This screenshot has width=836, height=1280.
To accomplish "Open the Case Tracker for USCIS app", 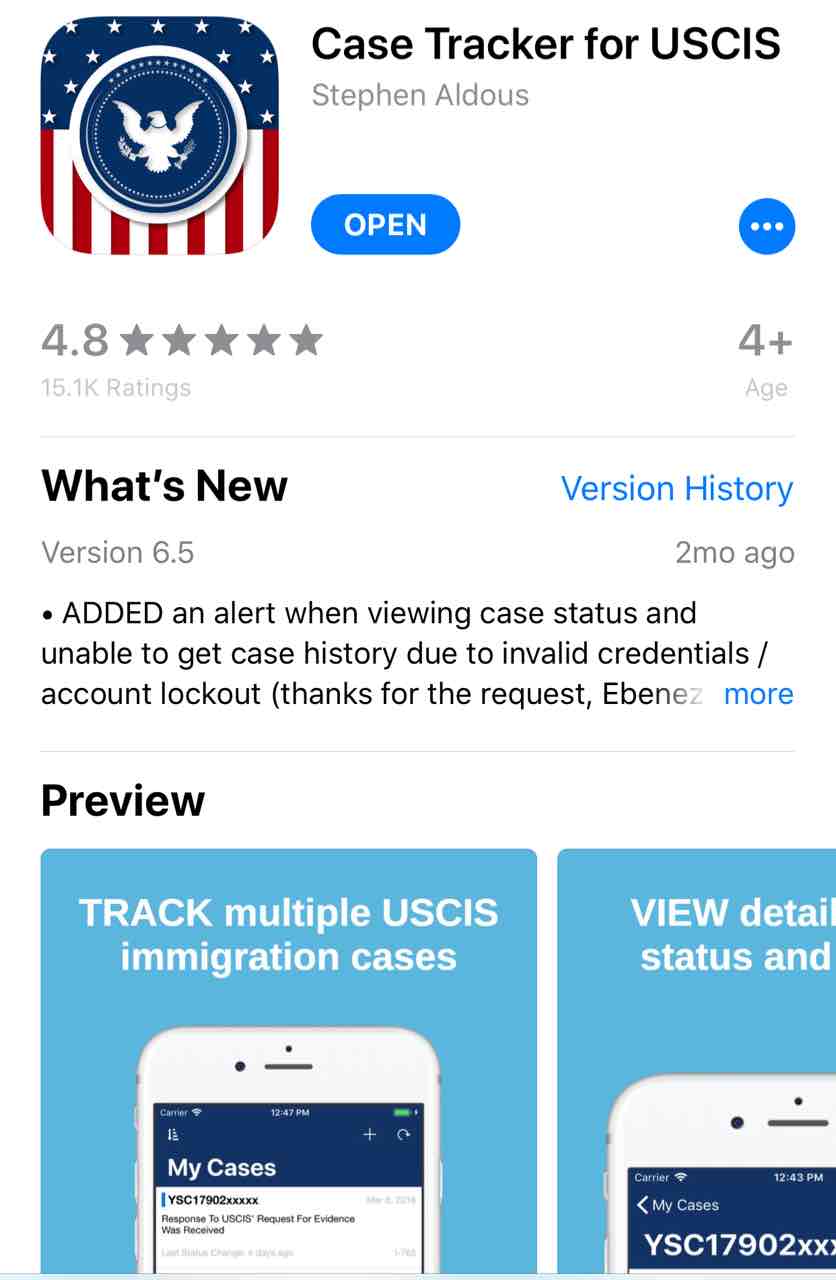I will pyautogui.click(x=385, y=225).
